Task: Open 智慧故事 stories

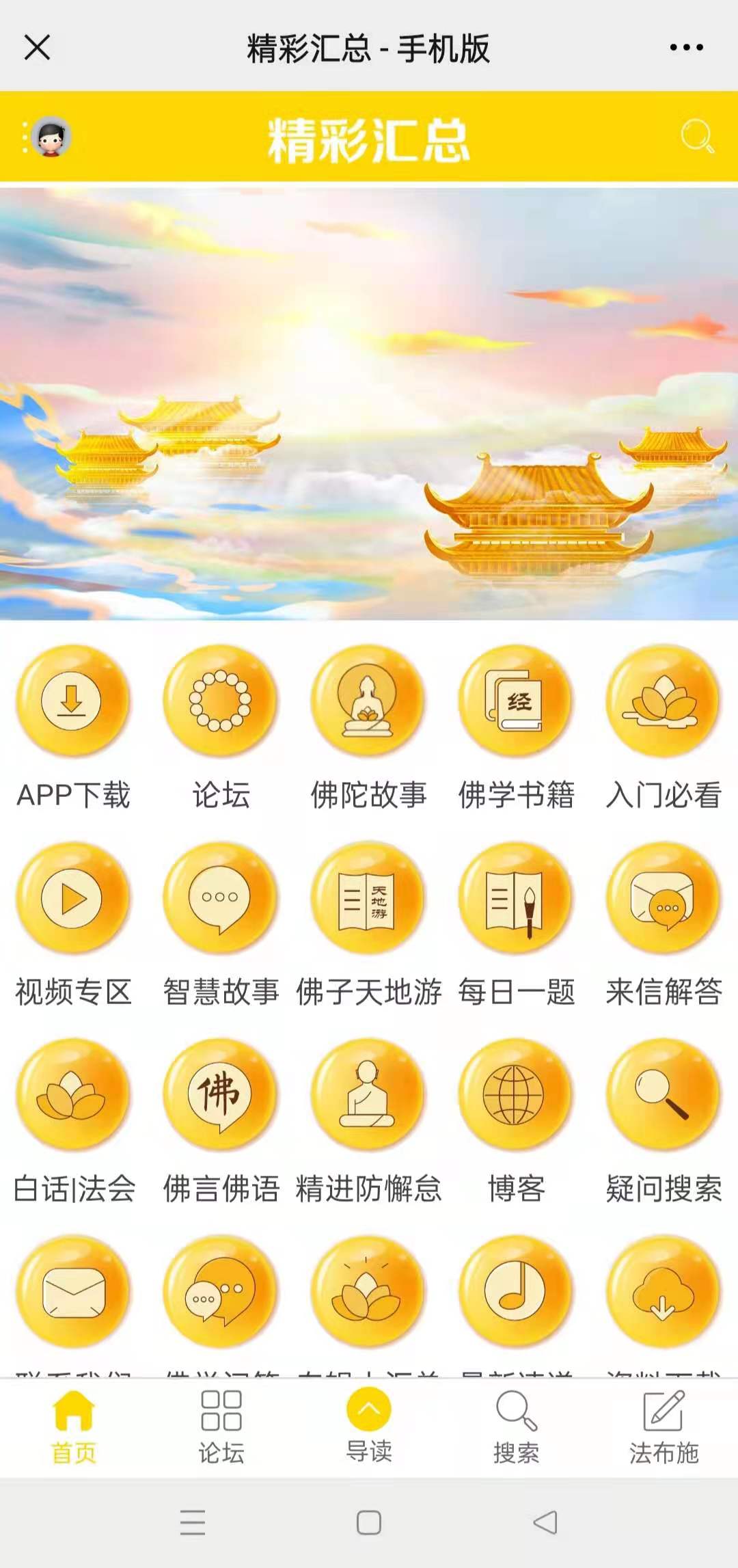Action: point(221,898)
